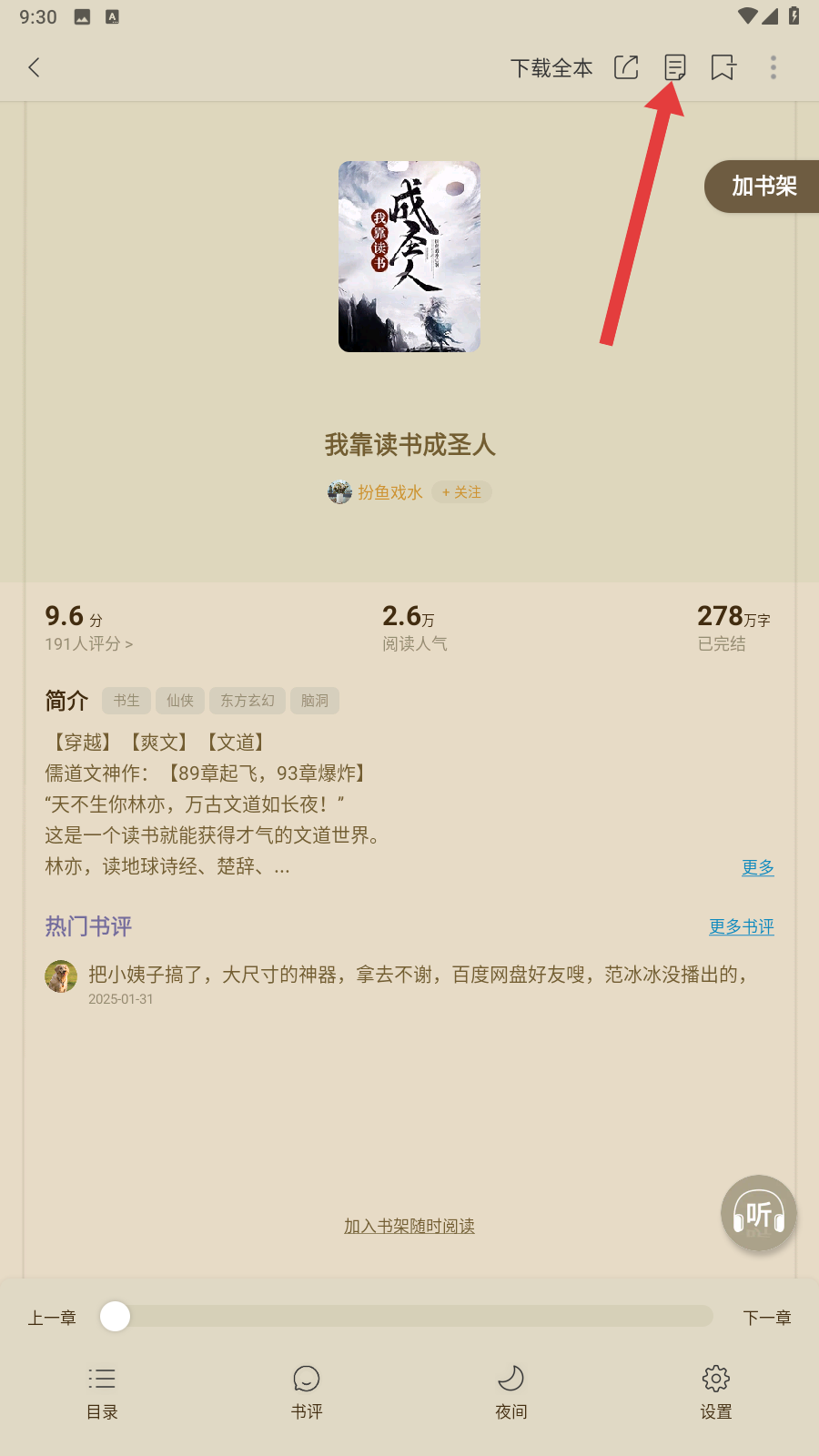Go to the previous chapter 上一章
819x1456 pixels.
[x=52, y=1318]
